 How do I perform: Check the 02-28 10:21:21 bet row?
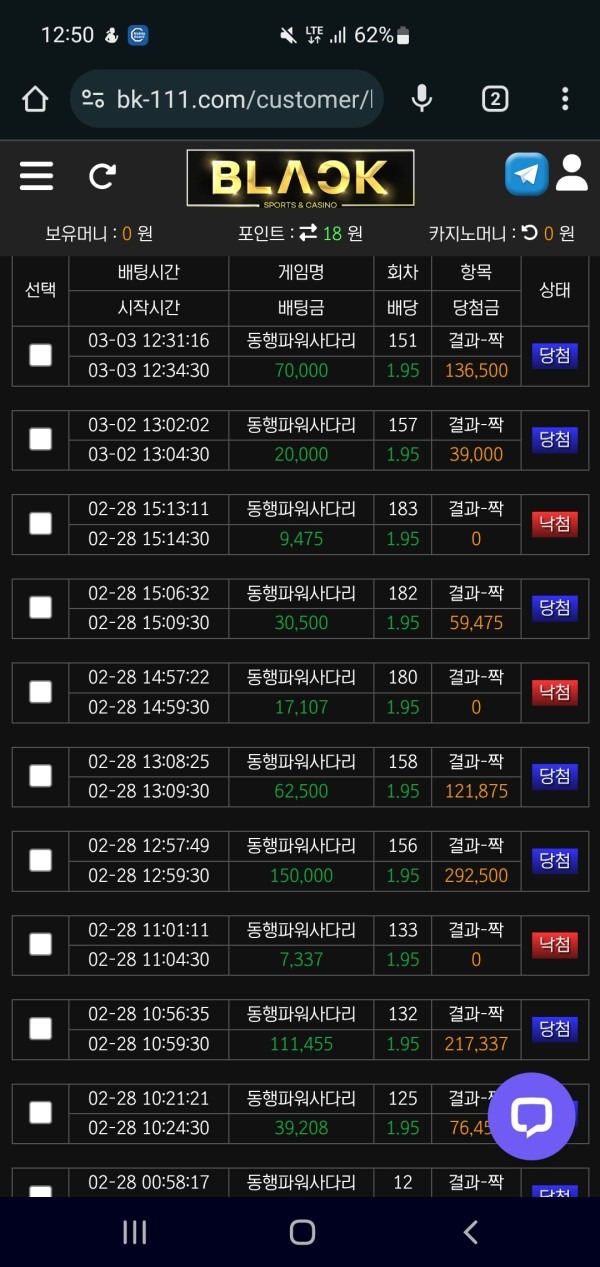(40, 1112)
